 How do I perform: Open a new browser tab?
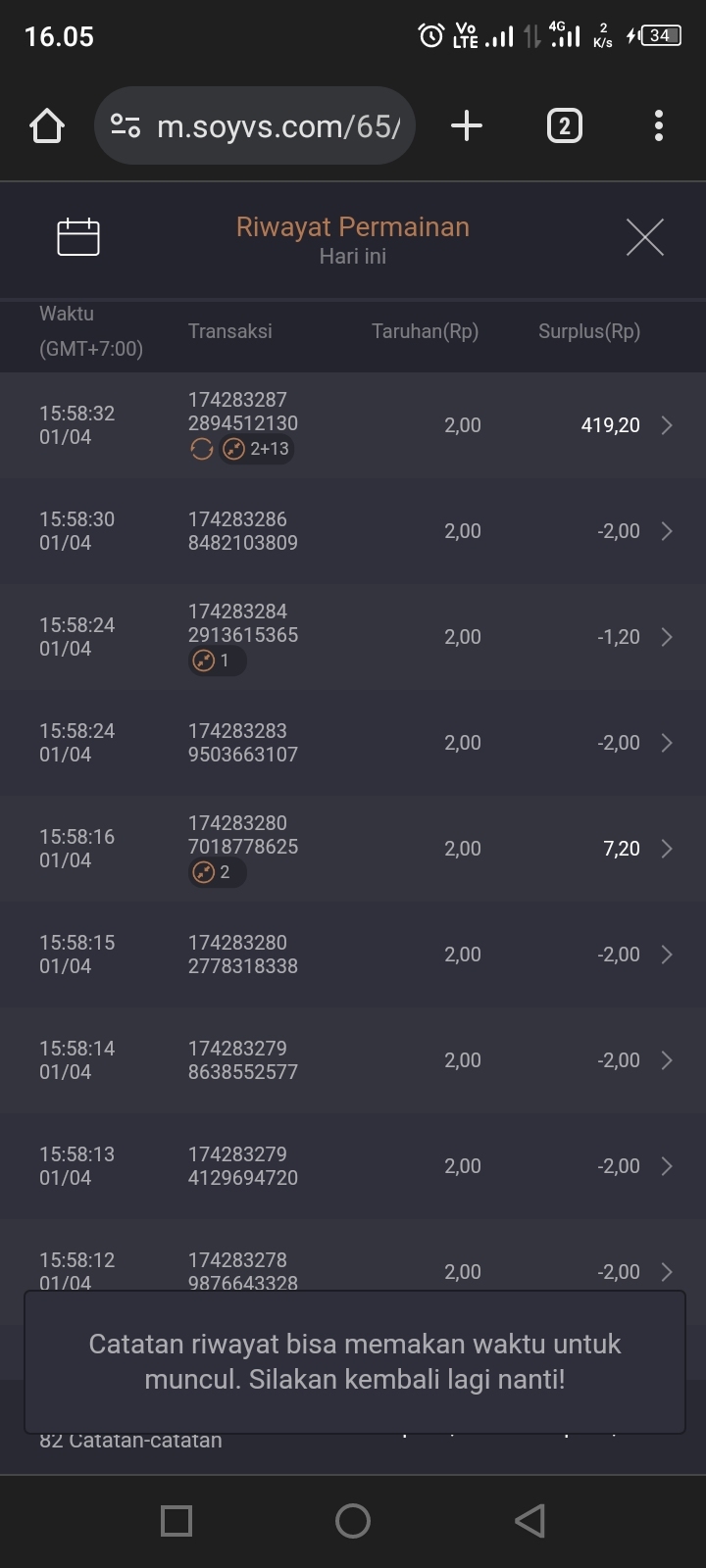point(467,126)
